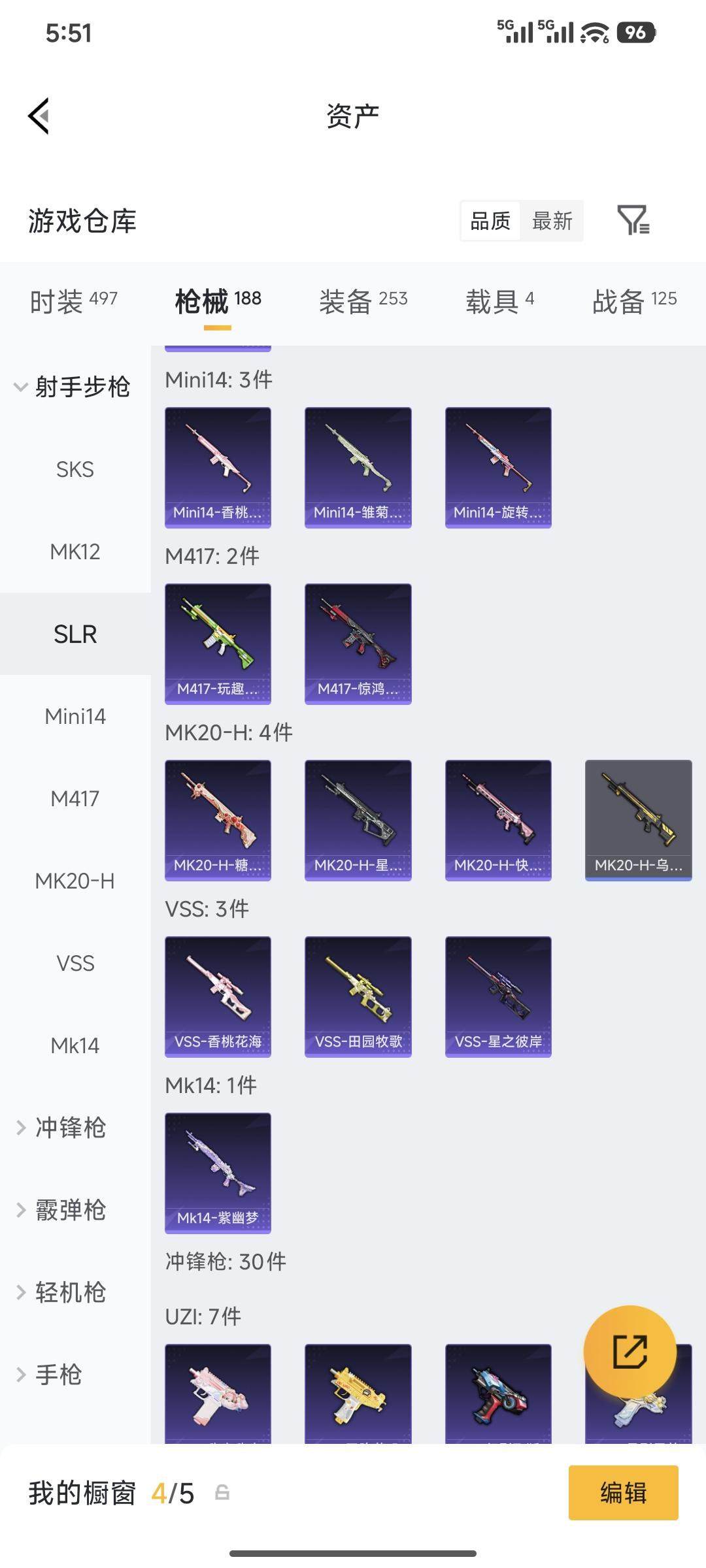Go back from the 资产 page
Viewport: 706px width, 1568px height.
click(x=39, y=116)
